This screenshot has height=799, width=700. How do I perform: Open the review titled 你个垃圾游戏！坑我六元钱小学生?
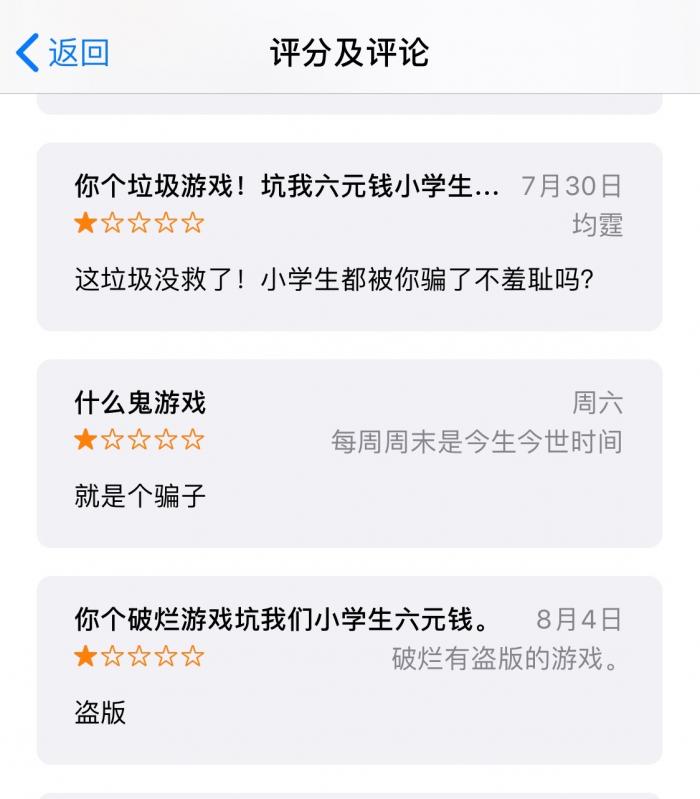pos(286,186)
